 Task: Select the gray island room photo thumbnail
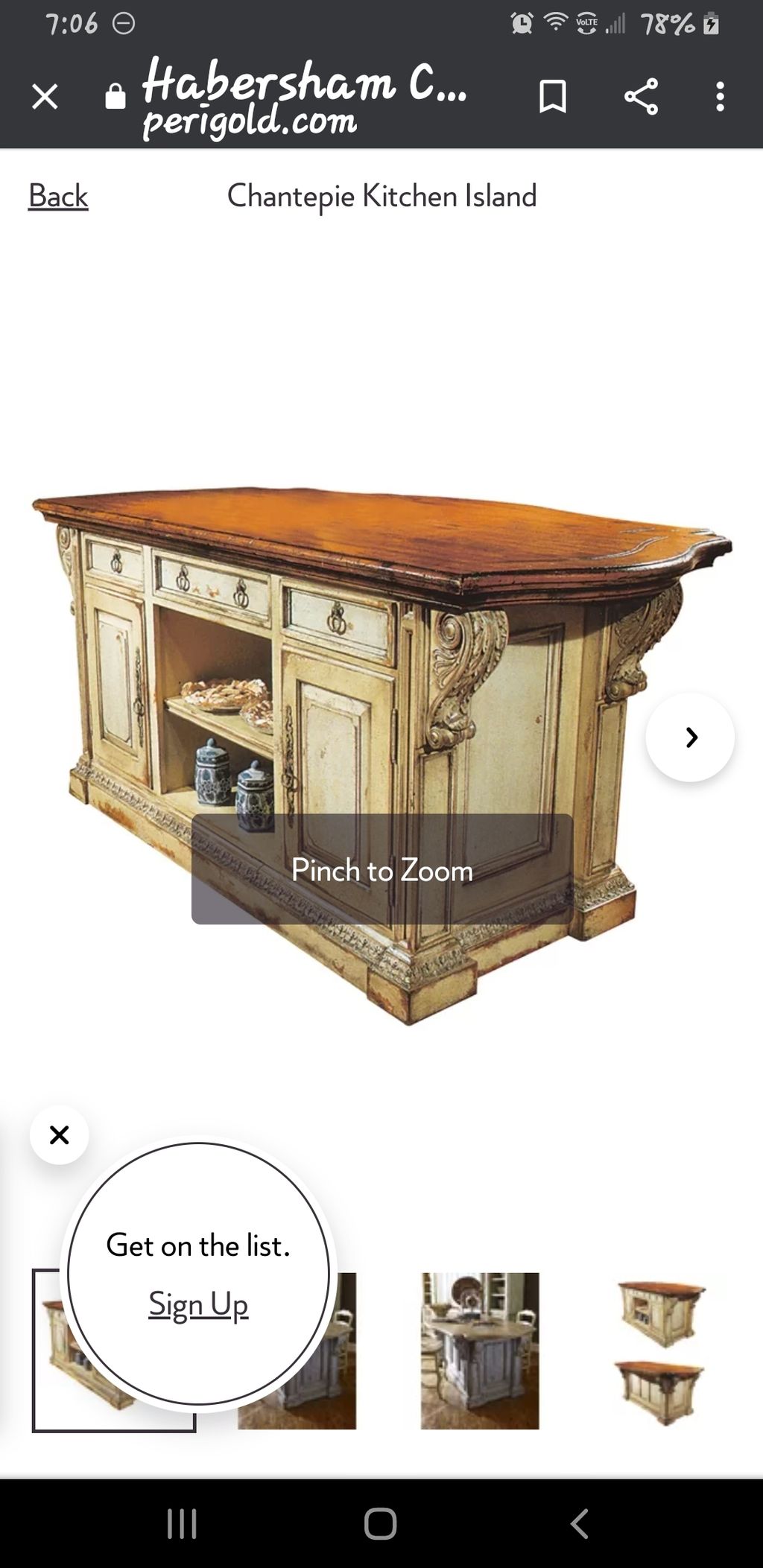click(x=480, y=1350)
